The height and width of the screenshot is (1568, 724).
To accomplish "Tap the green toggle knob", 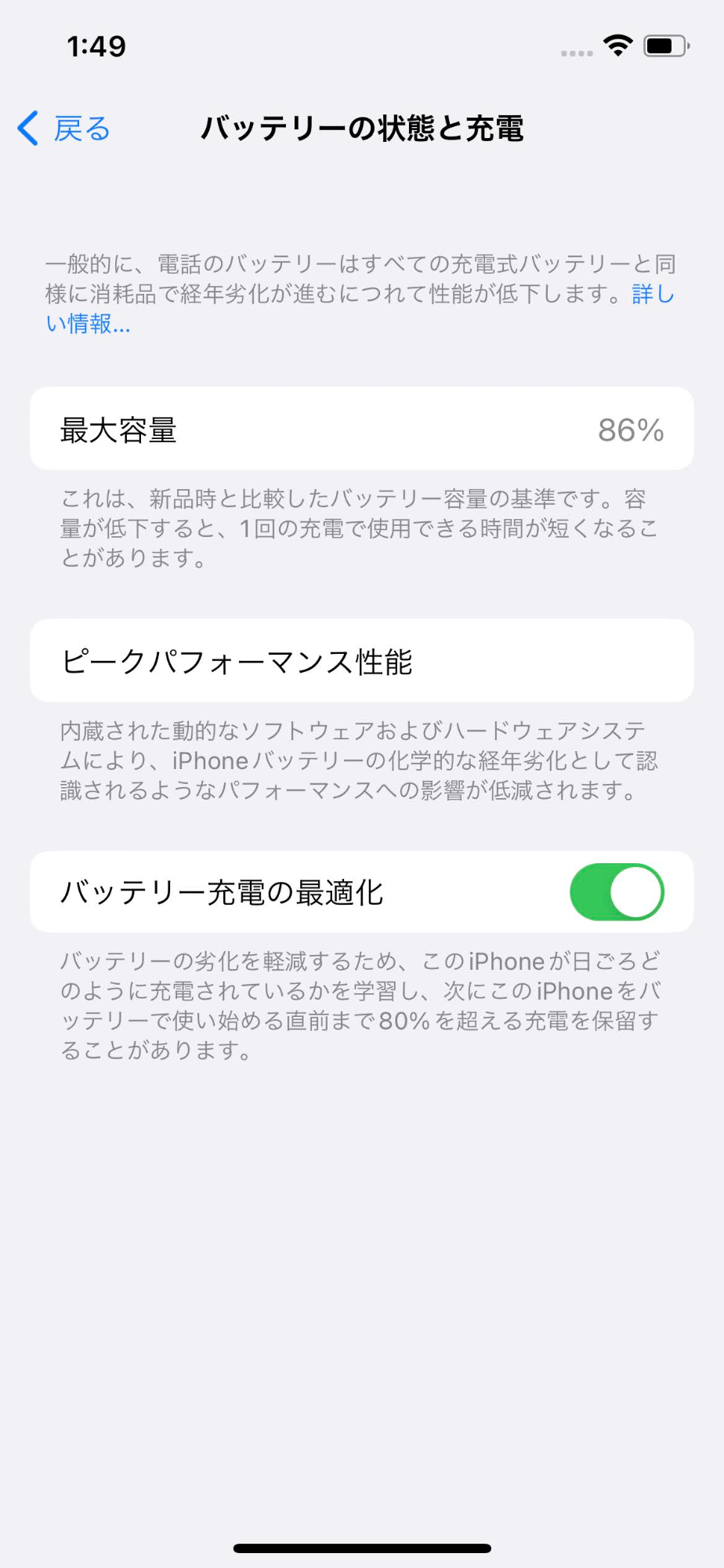I will click(x=636, y=892).
